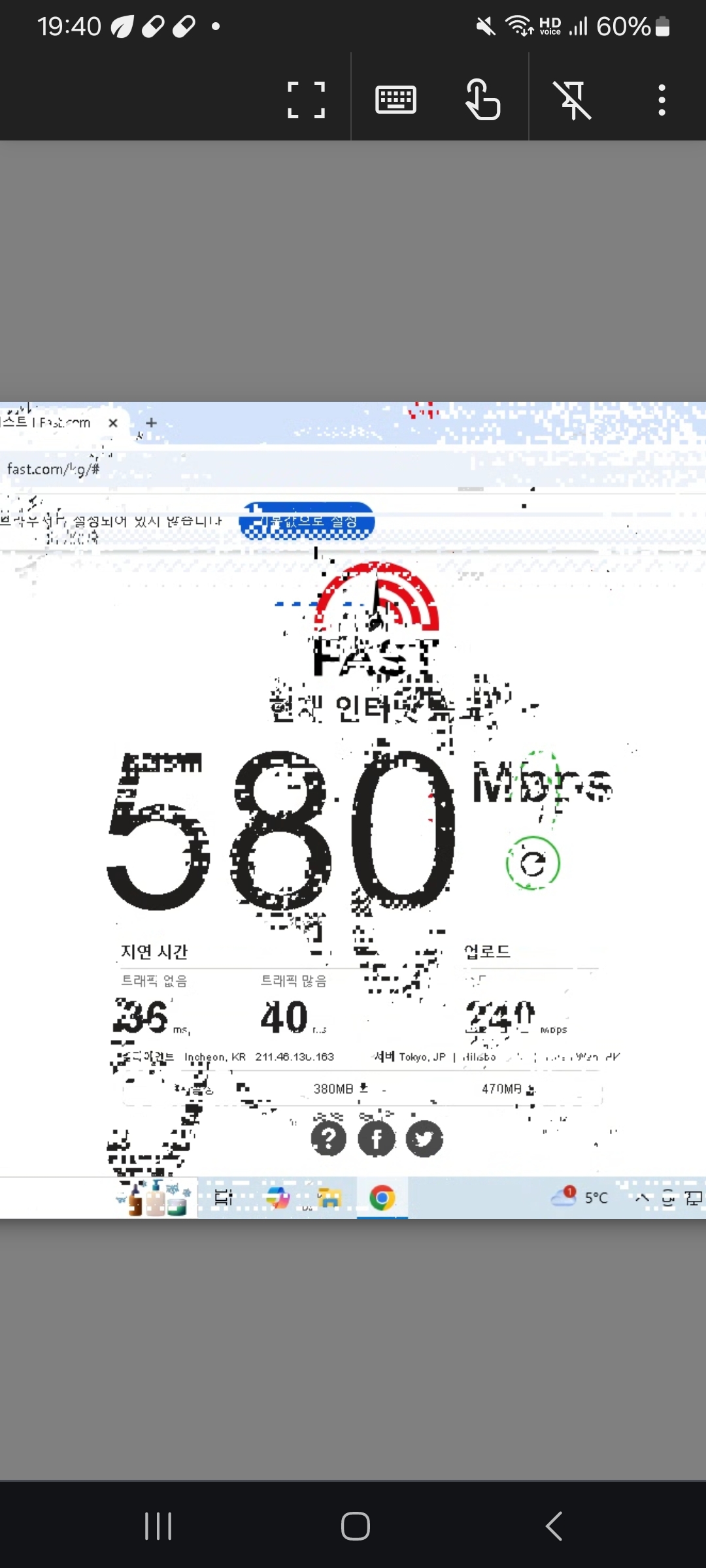Go back with the system back button

tap(554, 1526)
